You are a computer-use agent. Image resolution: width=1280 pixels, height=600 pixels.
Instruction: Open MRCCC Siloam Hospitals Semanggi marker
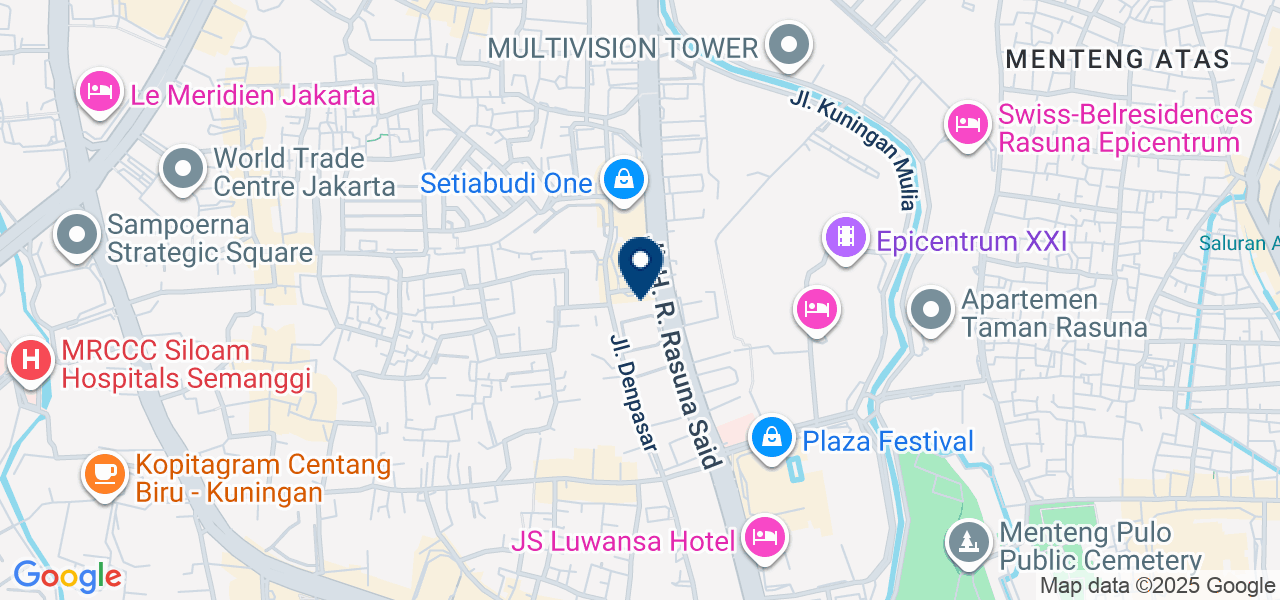31,361
